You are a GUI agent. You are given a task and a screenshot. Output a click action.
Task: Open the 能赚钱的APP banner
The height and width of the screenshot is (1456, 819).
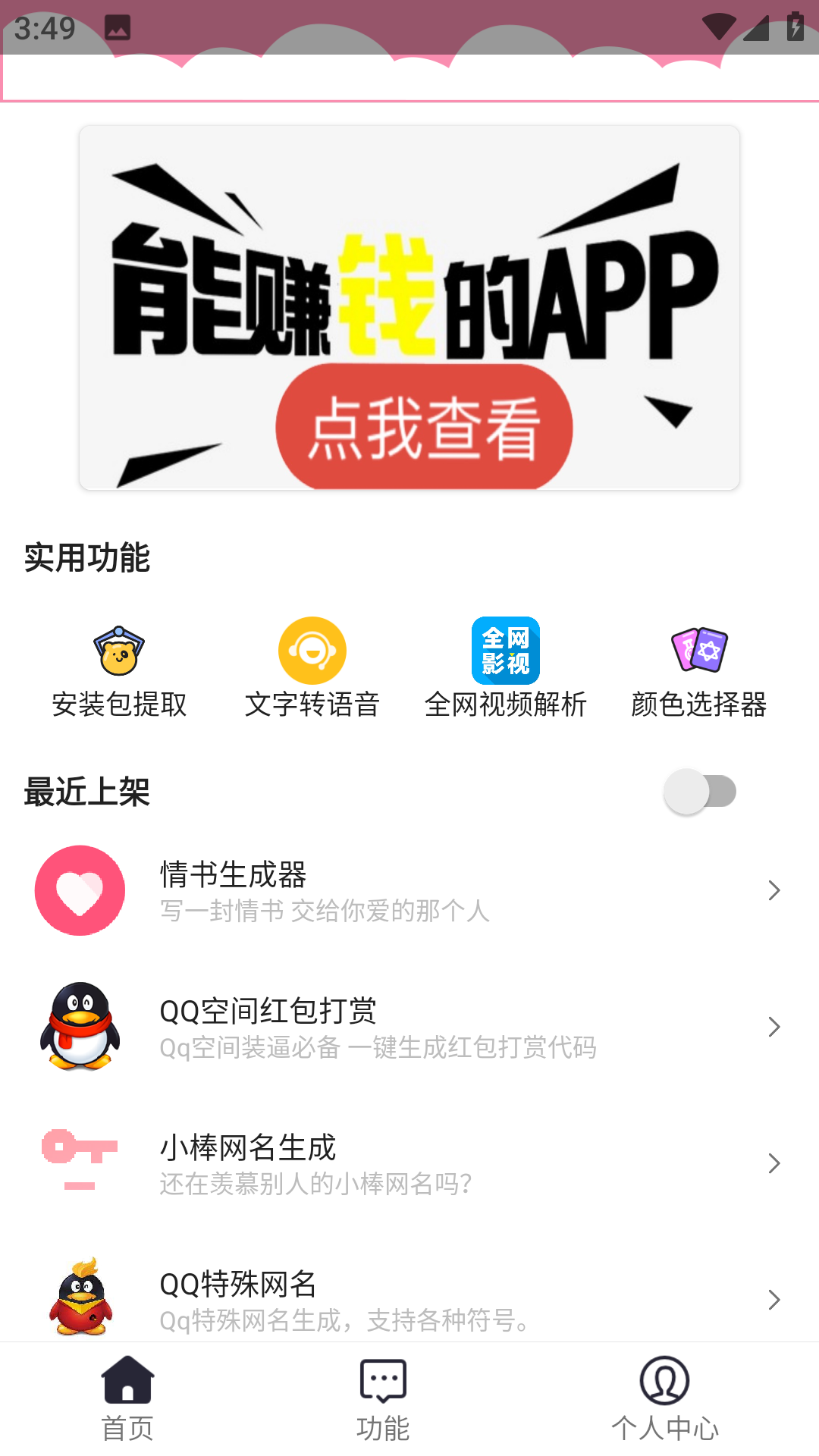pyautogui.click(x=409, y=308)
